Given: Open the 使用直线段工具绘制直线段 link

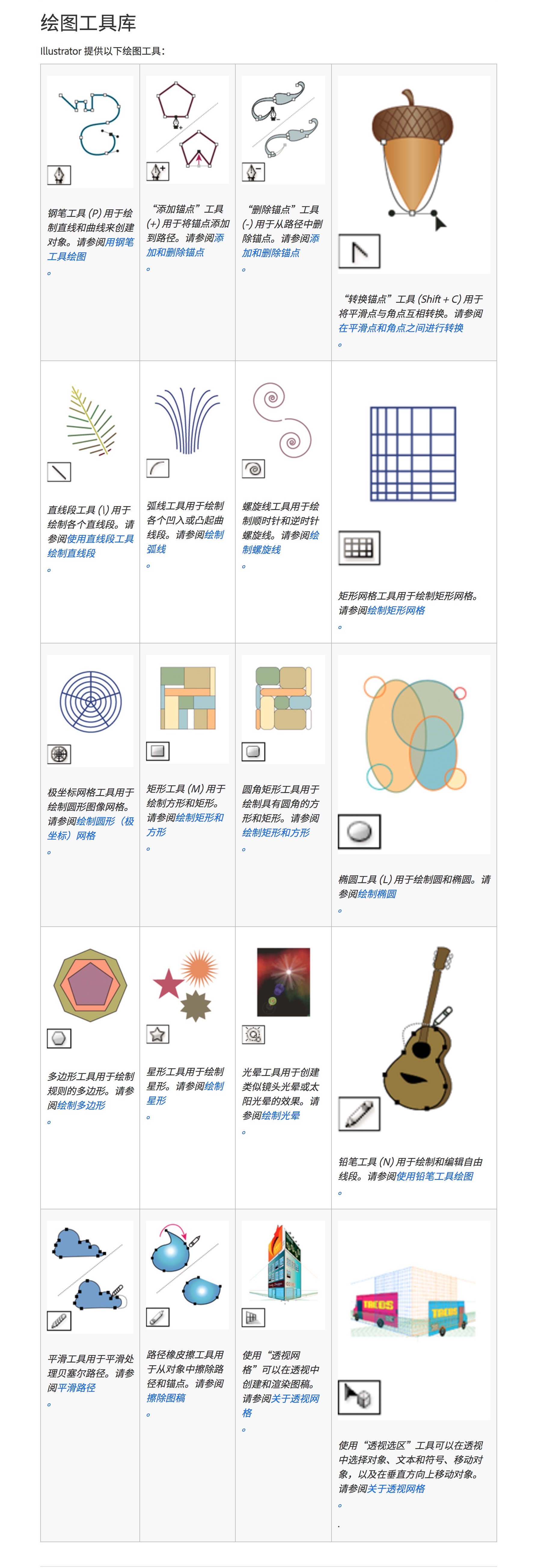Looking at the screenshot, I should [x=72, y=553].
